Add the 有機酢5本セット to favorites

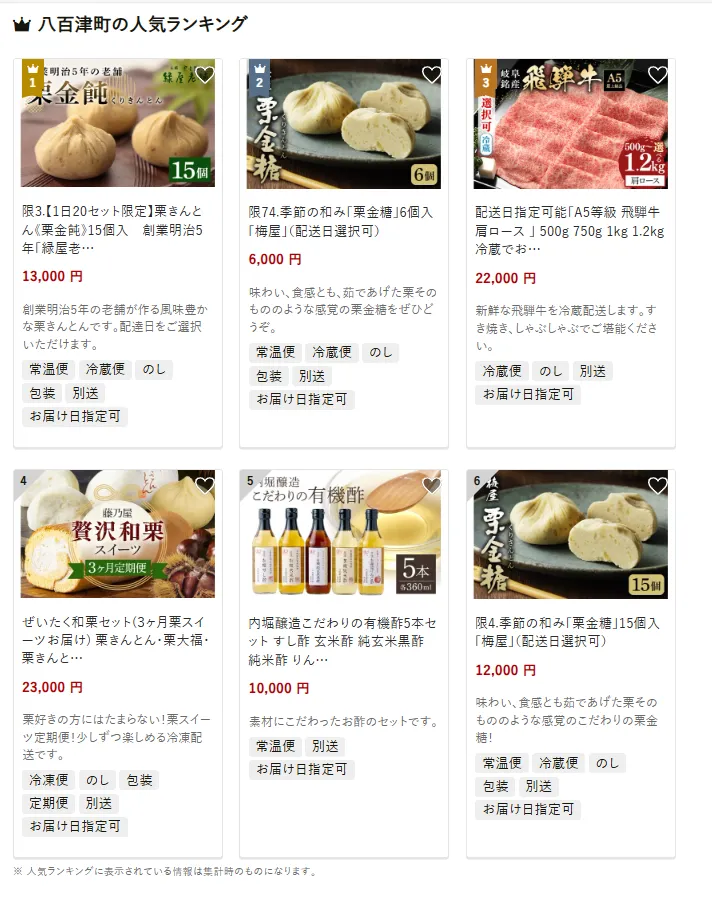tap(431, 486)
